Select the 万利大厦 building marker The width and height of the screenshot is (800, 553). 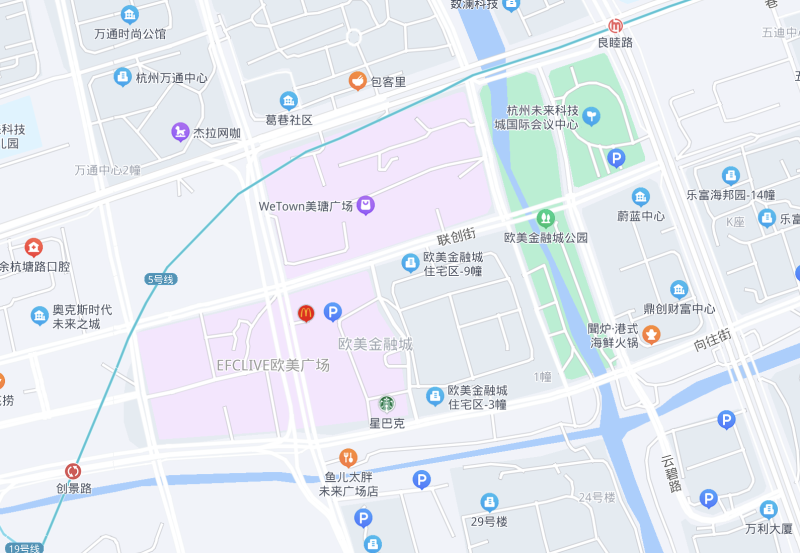click(768, 509)
